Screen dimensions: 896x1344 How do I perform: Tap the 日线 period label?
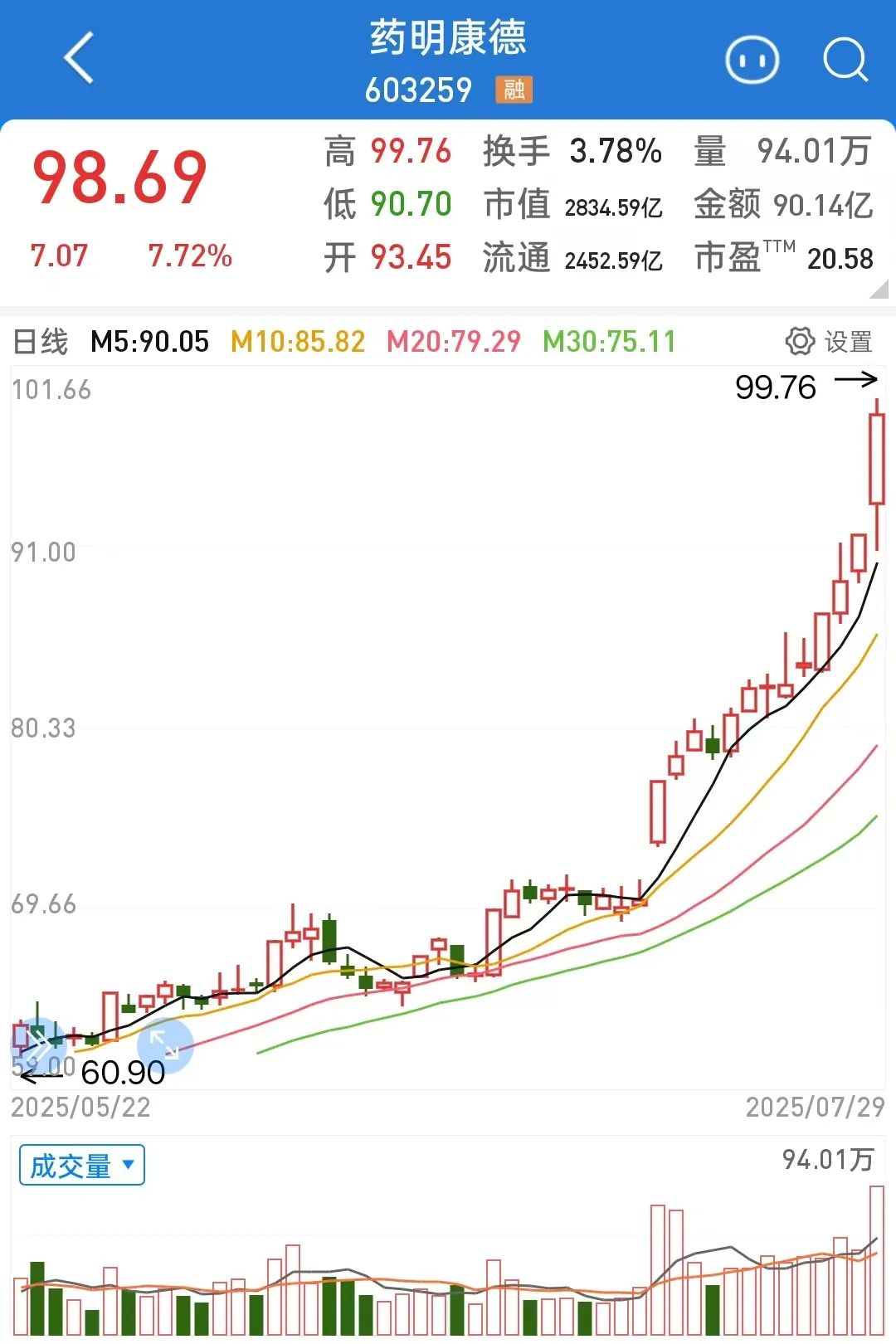click(41, 341)
